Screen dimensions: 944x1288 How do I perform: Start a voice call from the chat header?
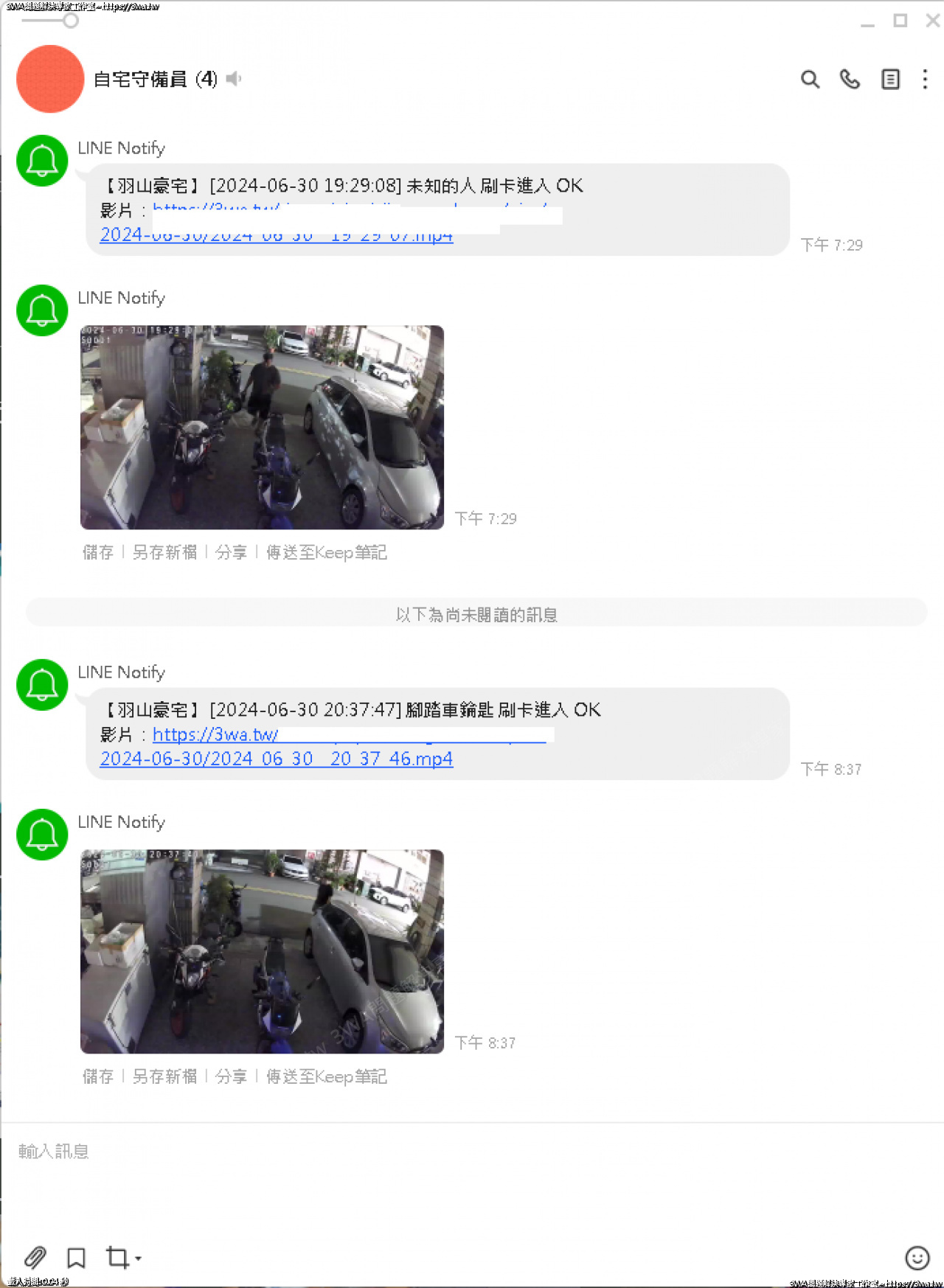click(x=850, y=79)
